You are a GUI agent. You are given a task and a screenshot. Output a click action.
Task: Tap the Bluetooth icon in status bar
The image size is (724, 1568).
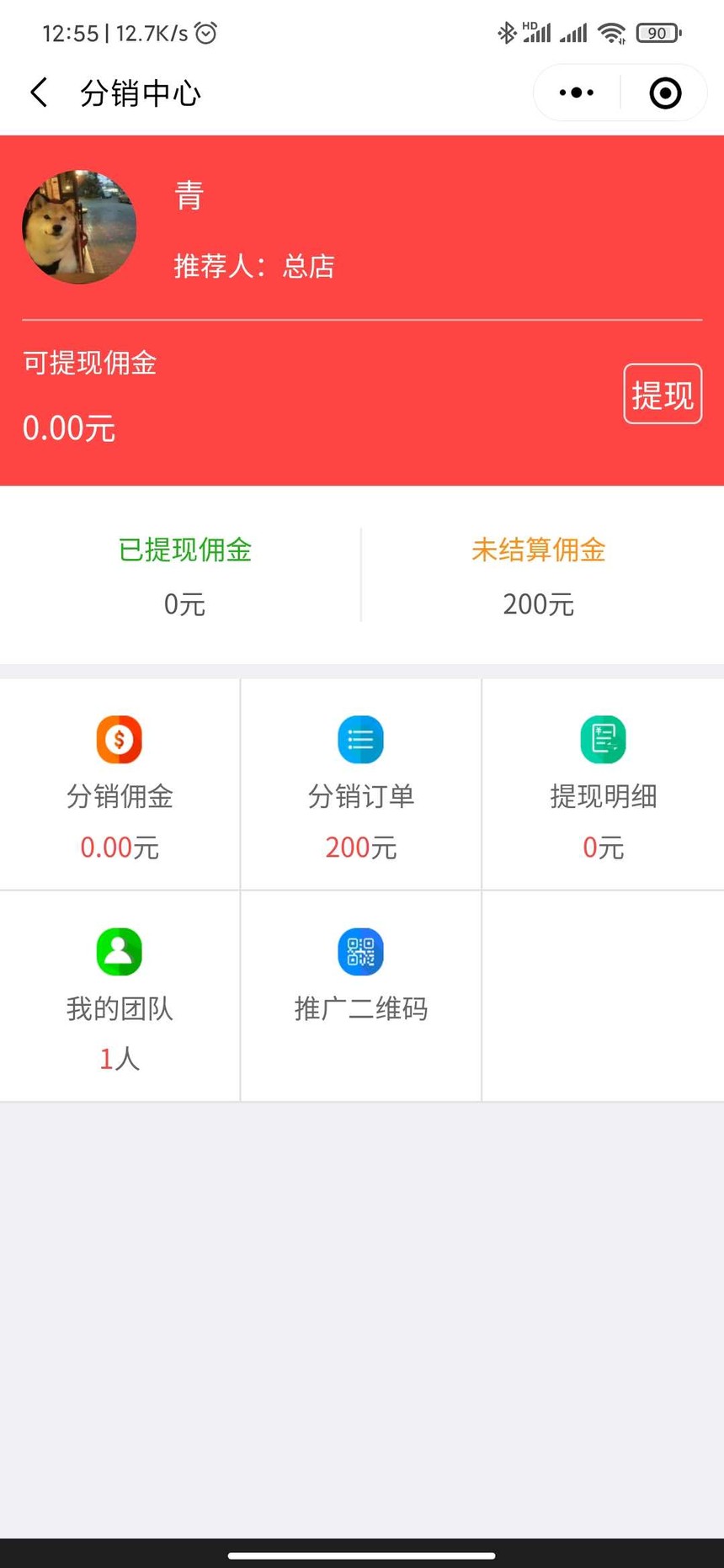pos(508,32)
